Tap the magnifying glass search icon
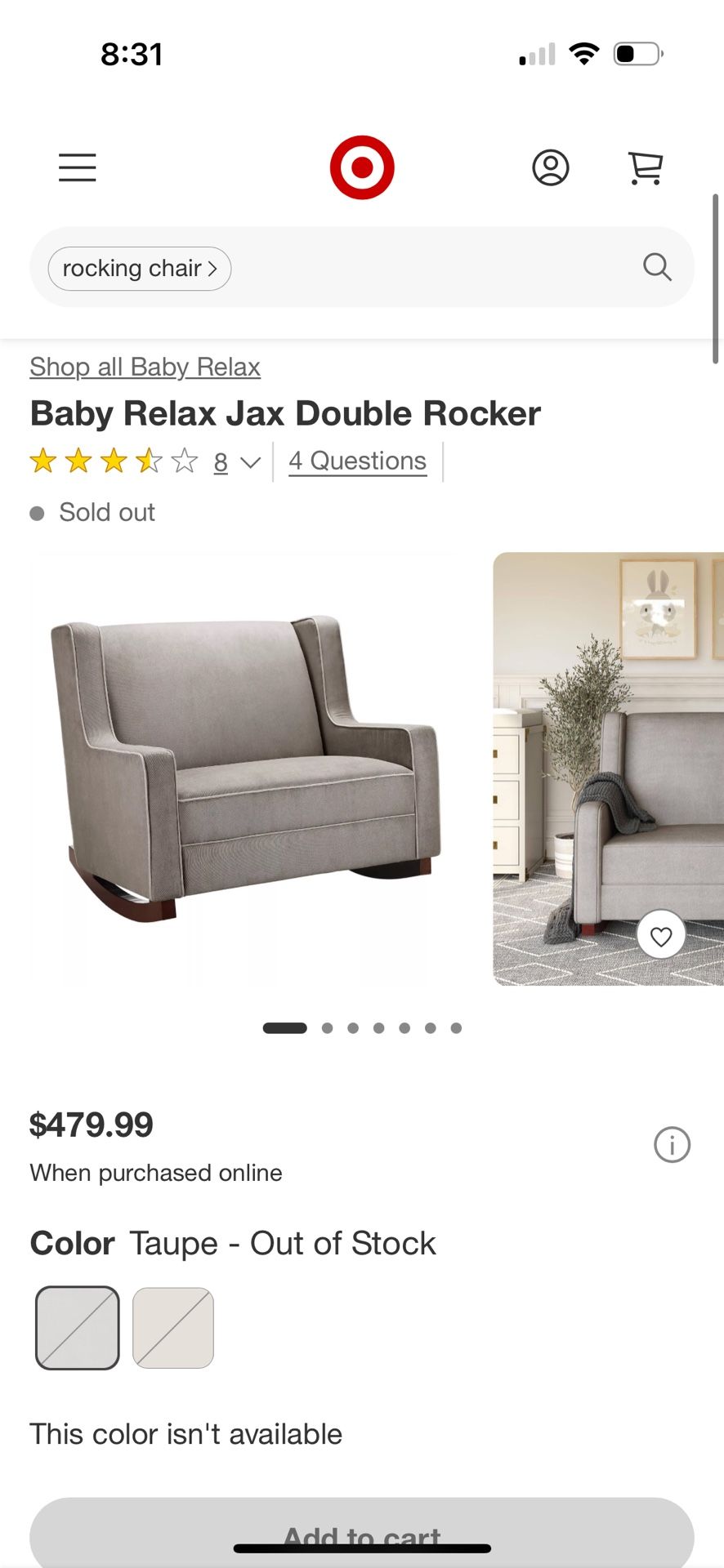Image resolution: width=724 pixels, height=1568 pixels. (657, 267)
